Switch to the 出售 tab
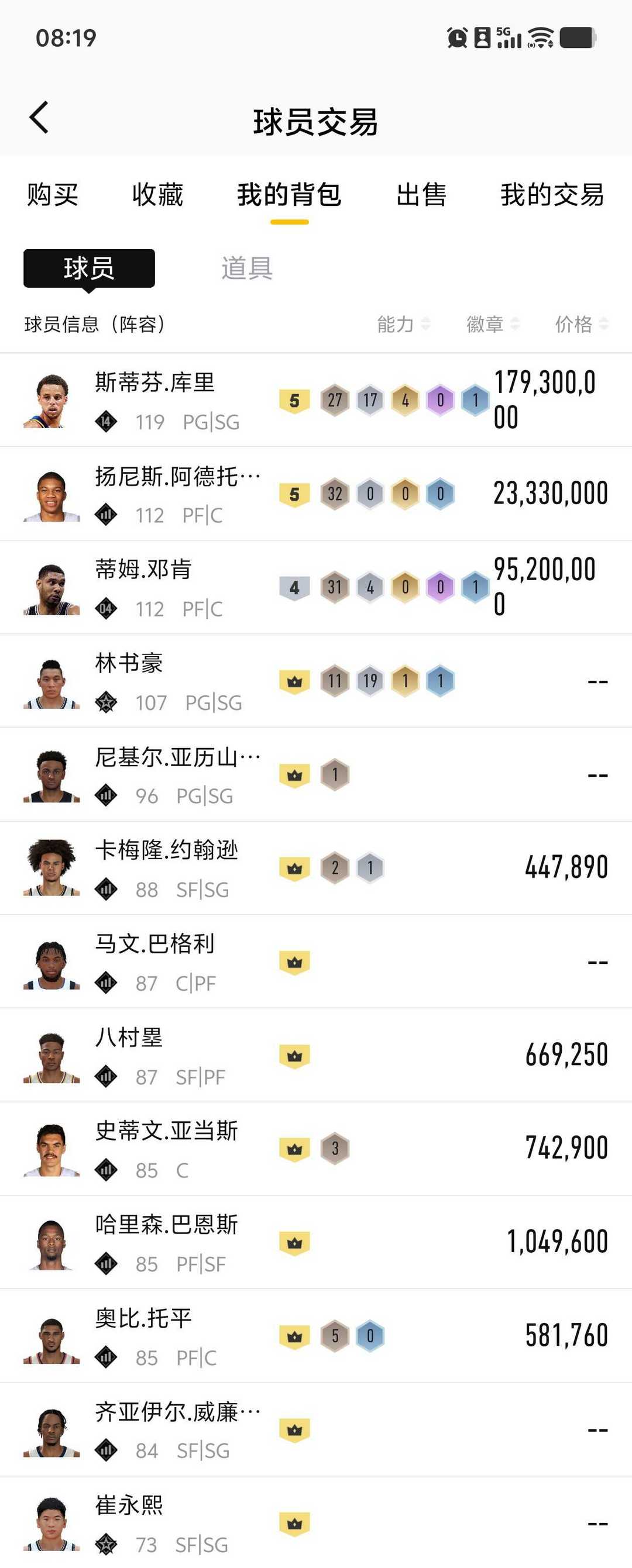 (420, 196)
